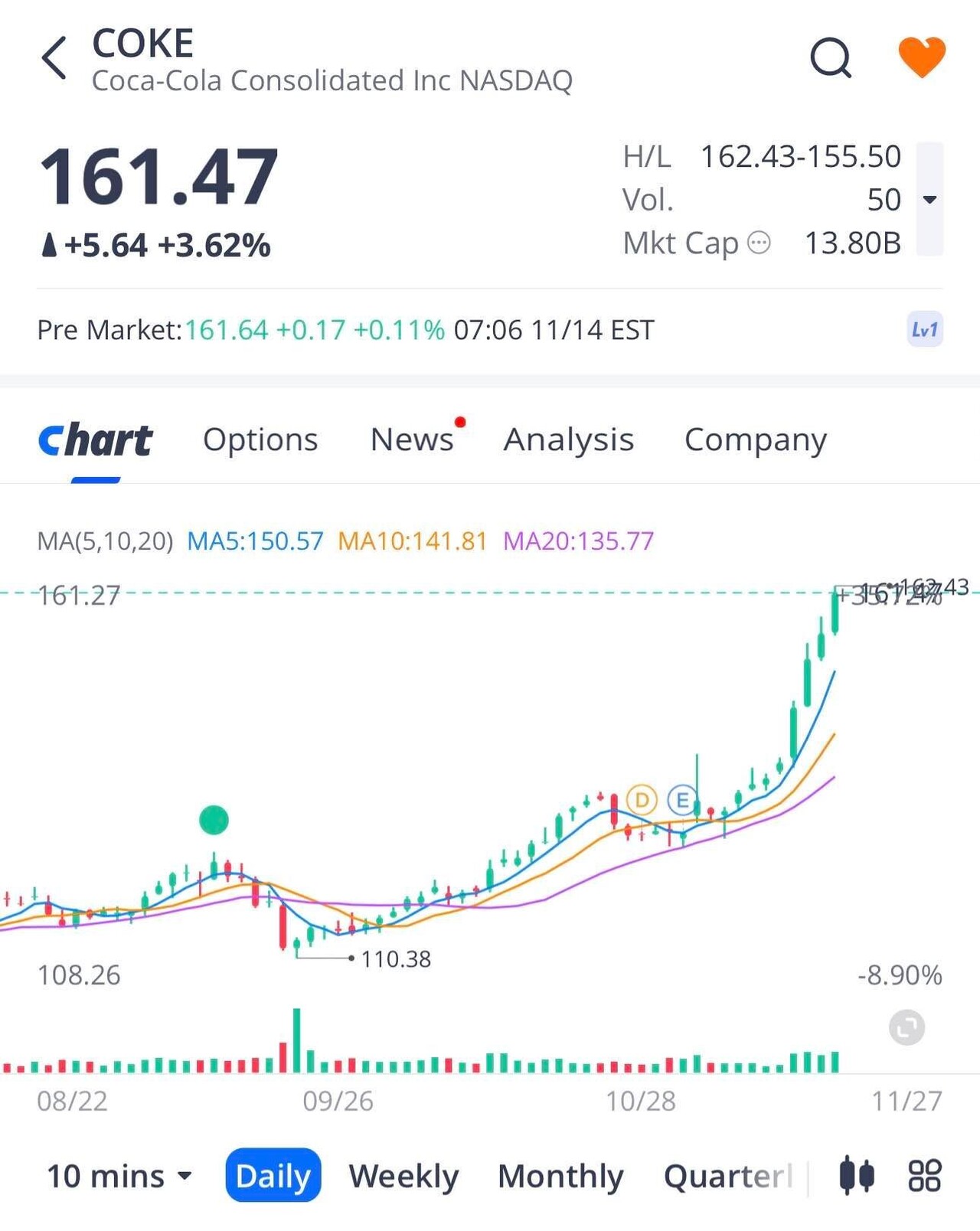The height and width of the screenshot is (1231, 980).
Task: Open the 10 mins interval dropdown
Action: [x=119, y=1176]
